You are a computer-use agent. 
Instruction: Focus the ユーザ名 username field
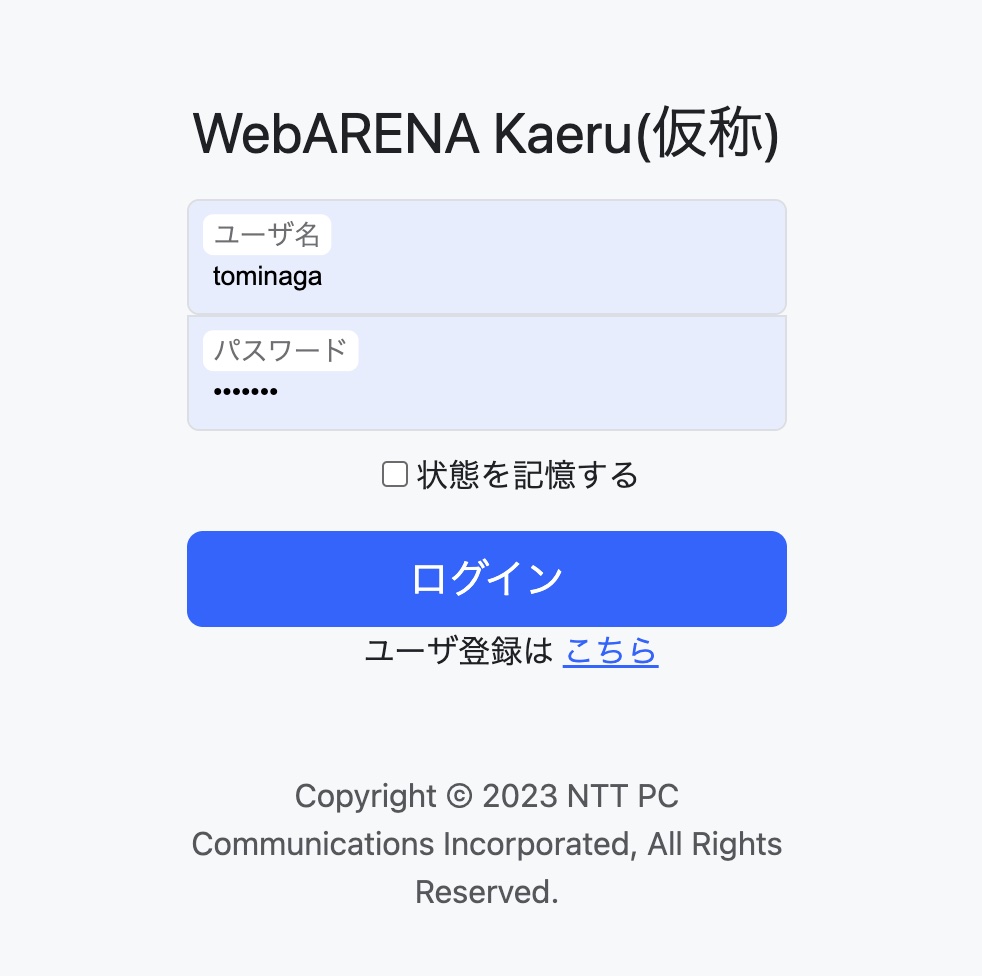click(x=486, y=274)
